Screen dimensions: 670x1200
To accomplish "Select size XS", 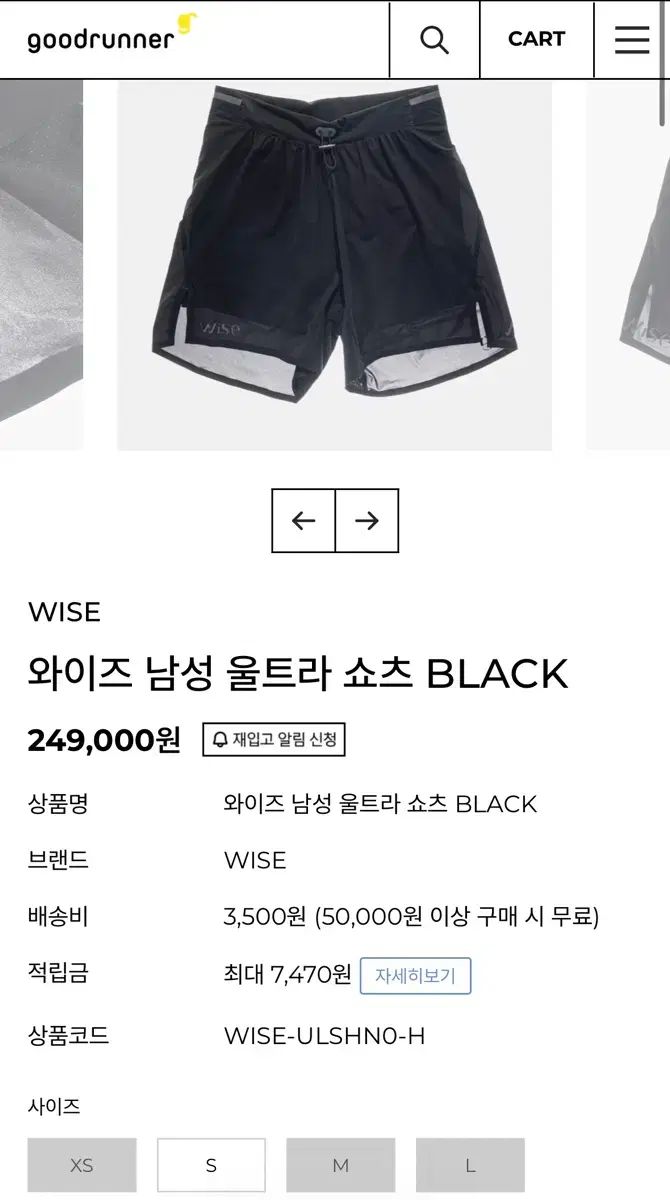I will click(82, 1165).
